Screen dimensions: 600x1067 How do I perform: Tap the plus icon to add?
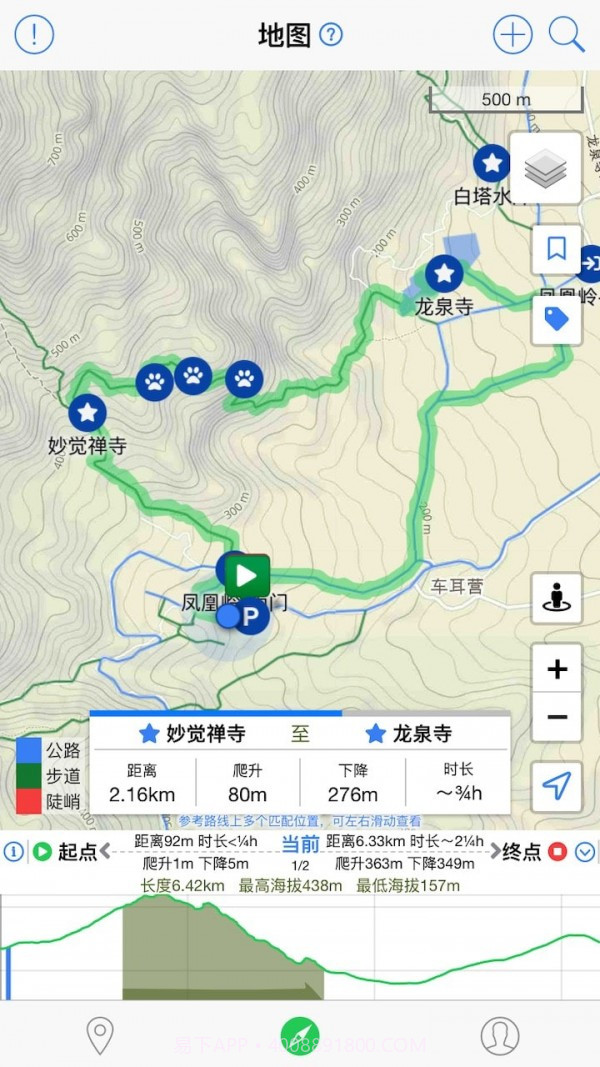512,35
